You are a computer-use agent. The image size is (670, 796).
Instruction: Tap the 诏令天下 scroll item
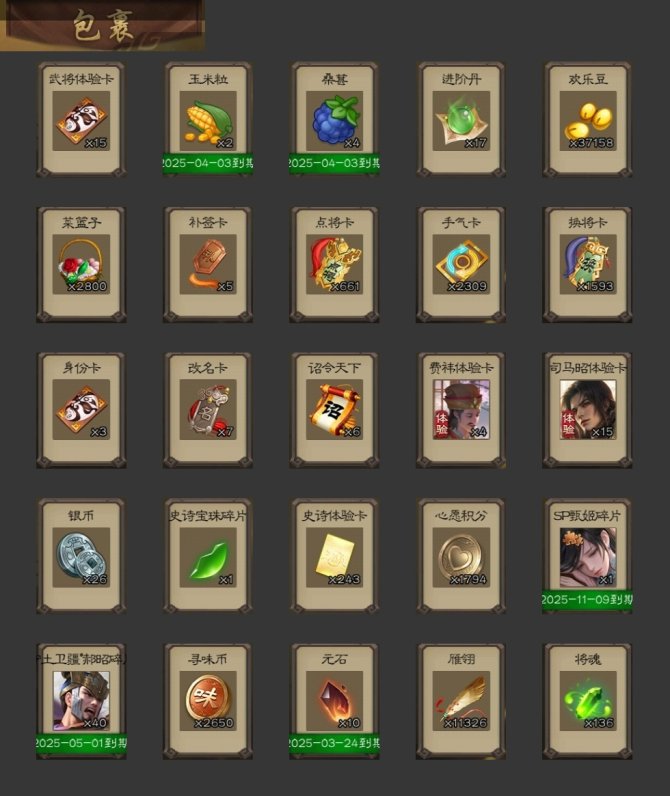335,410
